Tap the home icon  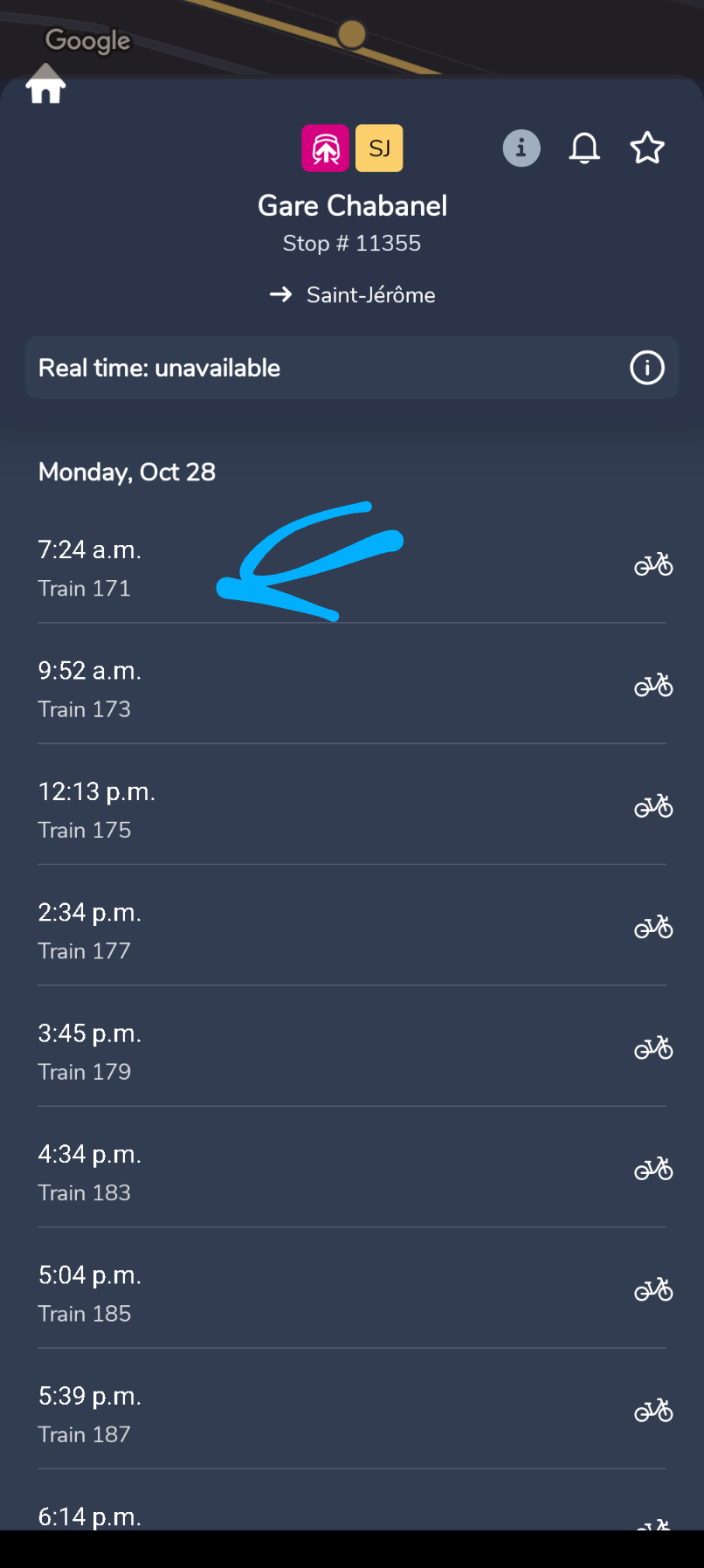click(x=45, y=84)
